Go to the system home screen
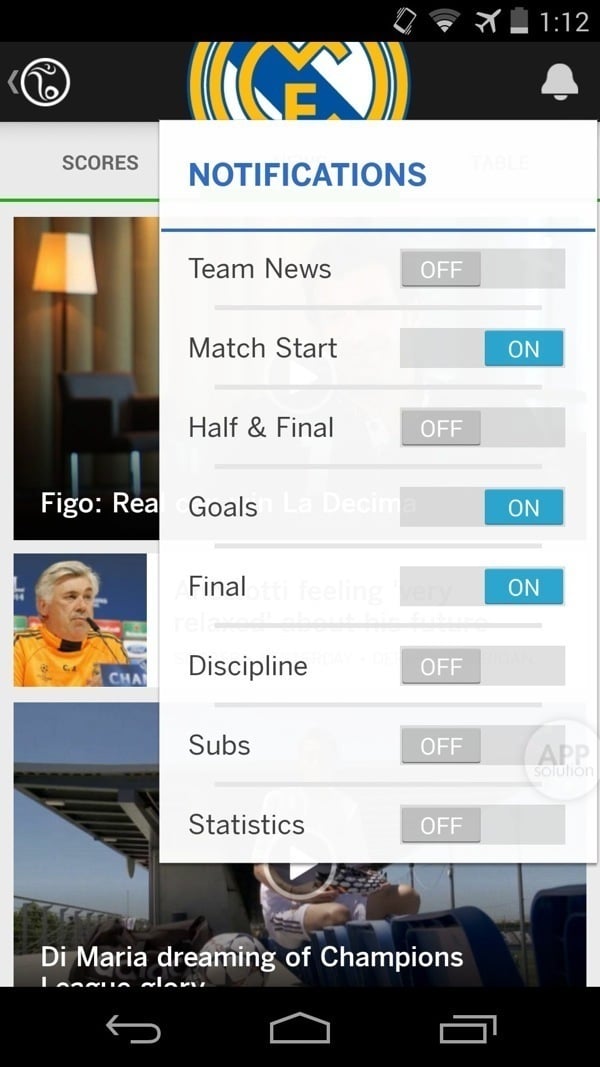The image size is (600, 1067). [x=300, y=1028]
